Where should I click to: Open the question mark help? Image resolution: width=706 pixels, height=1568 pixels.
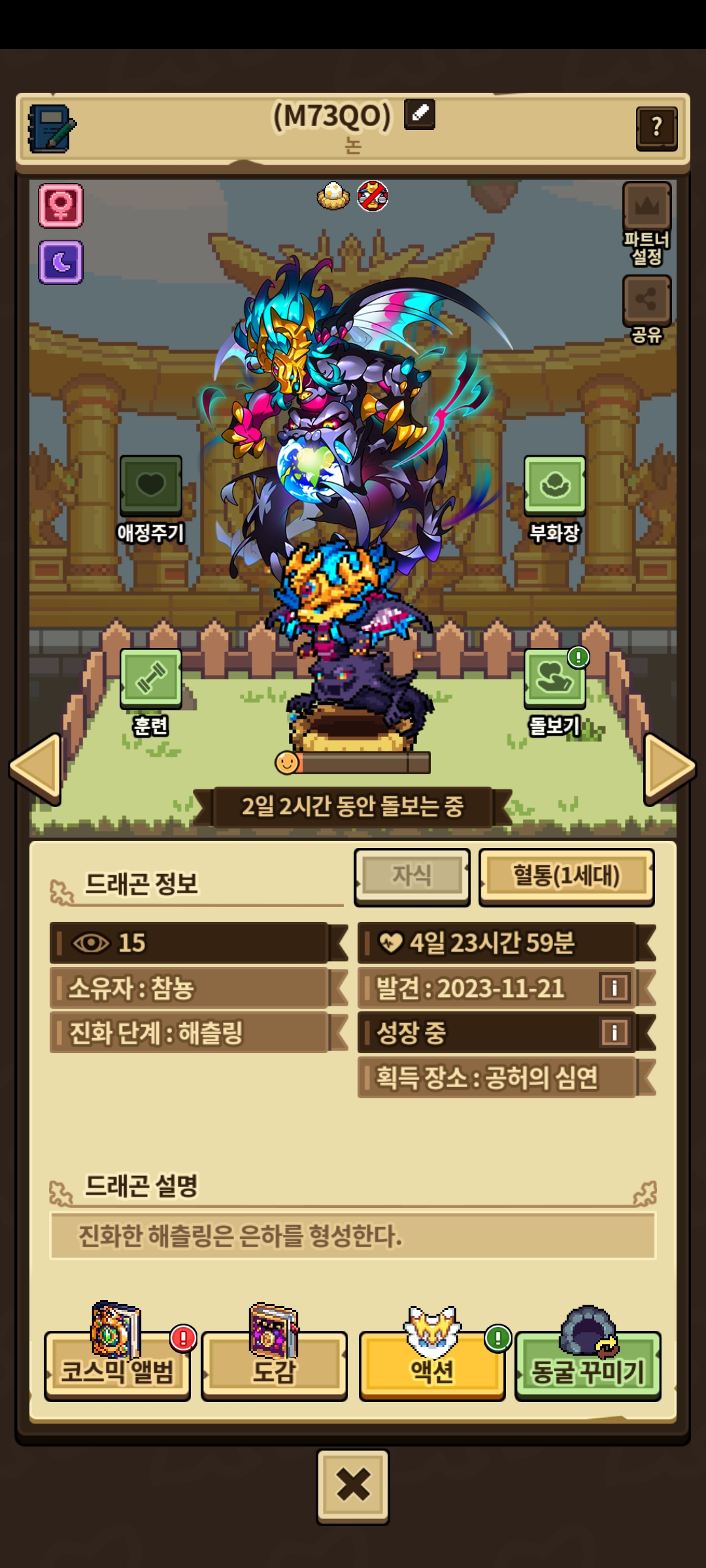656,127
